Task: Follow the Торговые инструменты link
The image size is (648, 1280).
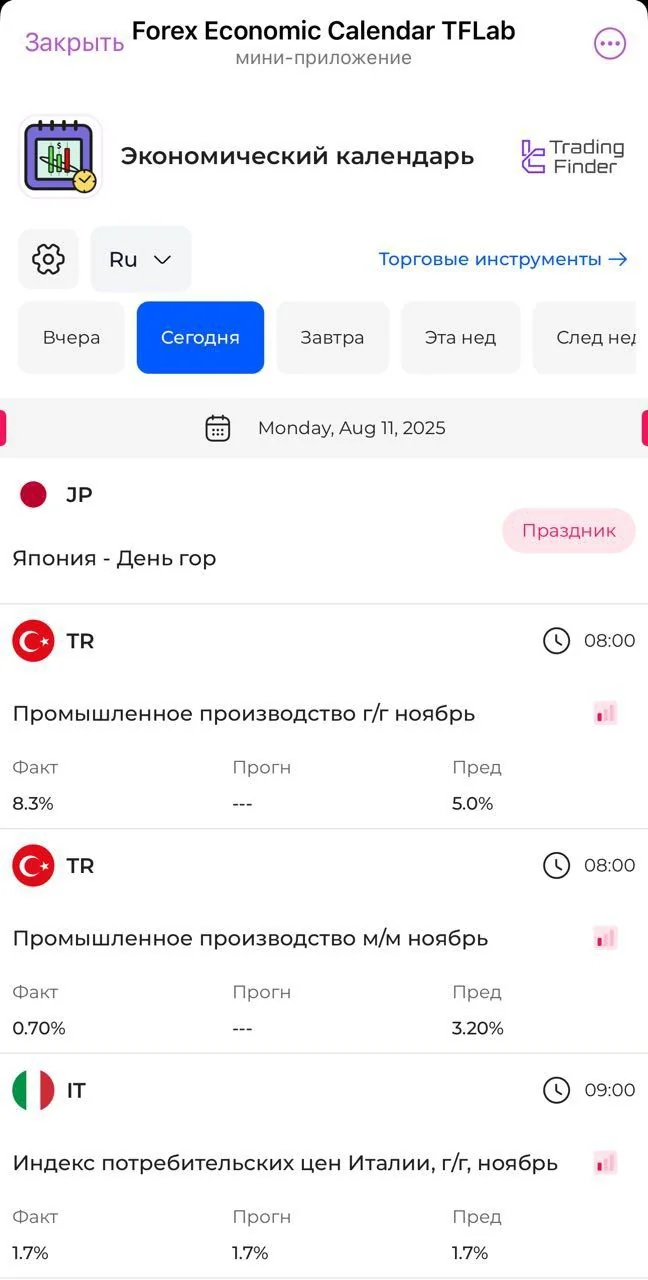Action: pyautogui.click(x=503, y=259)
